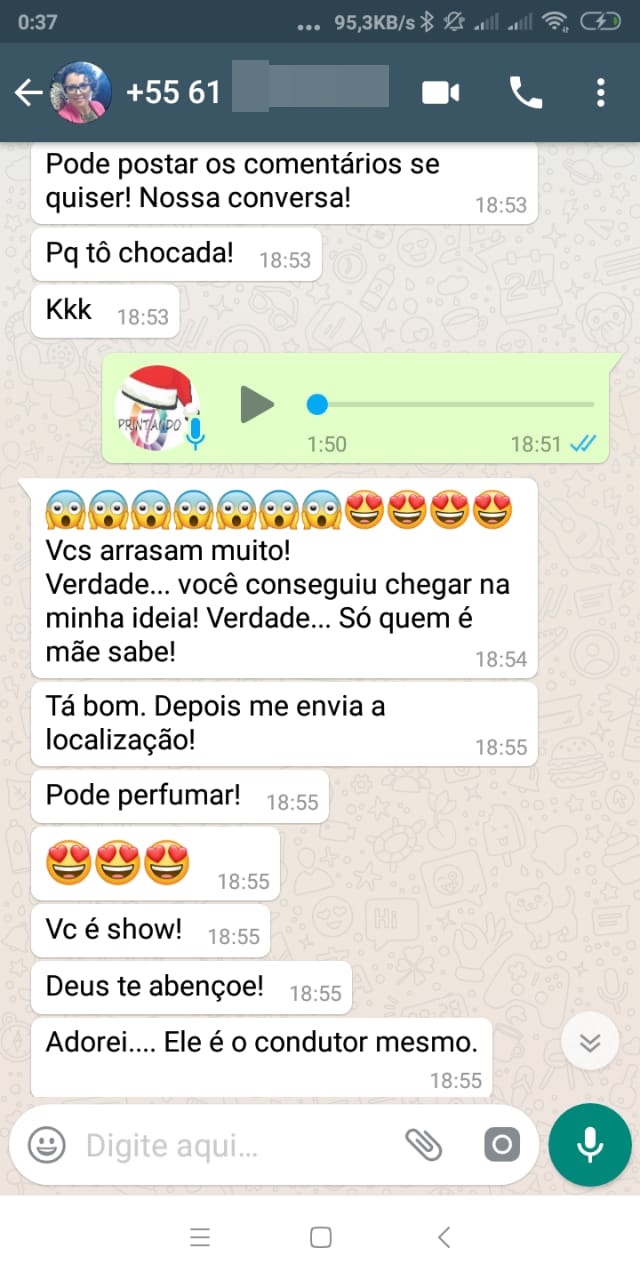
Task: Open the contact's profile picture
Action: coord(80,93)
